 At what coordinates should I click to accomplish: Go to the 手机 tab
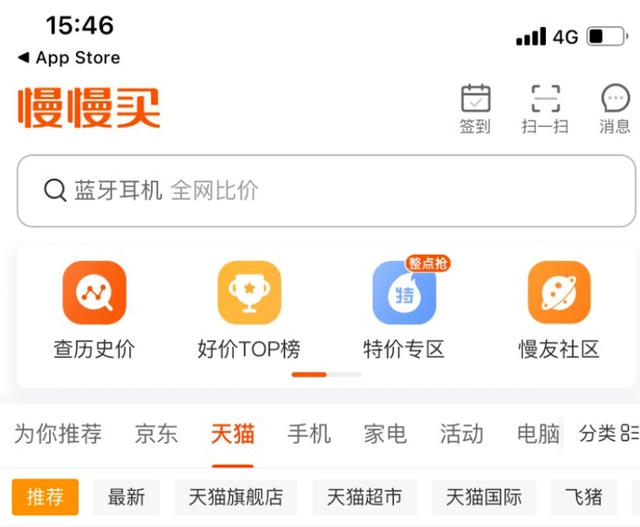click(309, 434)
